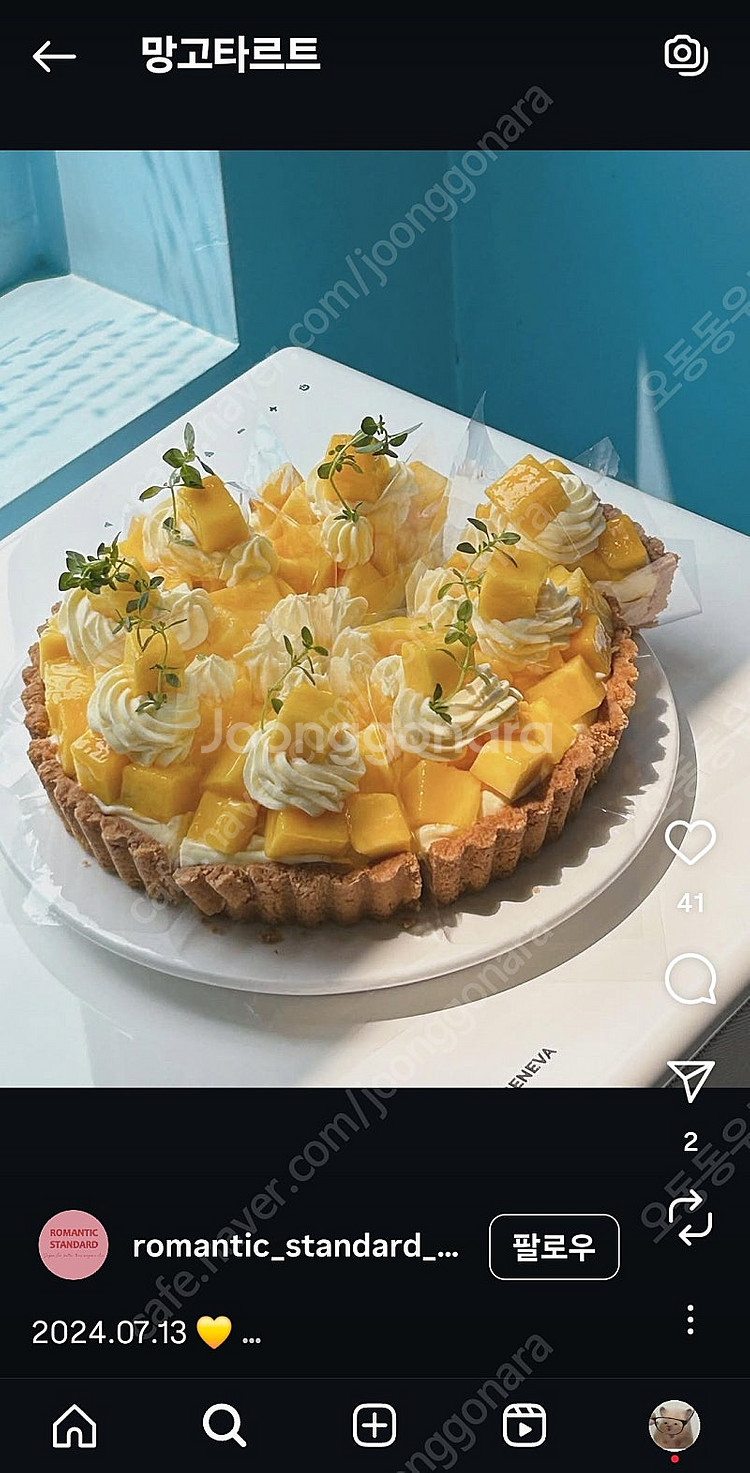This screenshot has height=1473, width=750.
Task: Open the romantic_standard_ profile name
Action: click(295, 1246)
